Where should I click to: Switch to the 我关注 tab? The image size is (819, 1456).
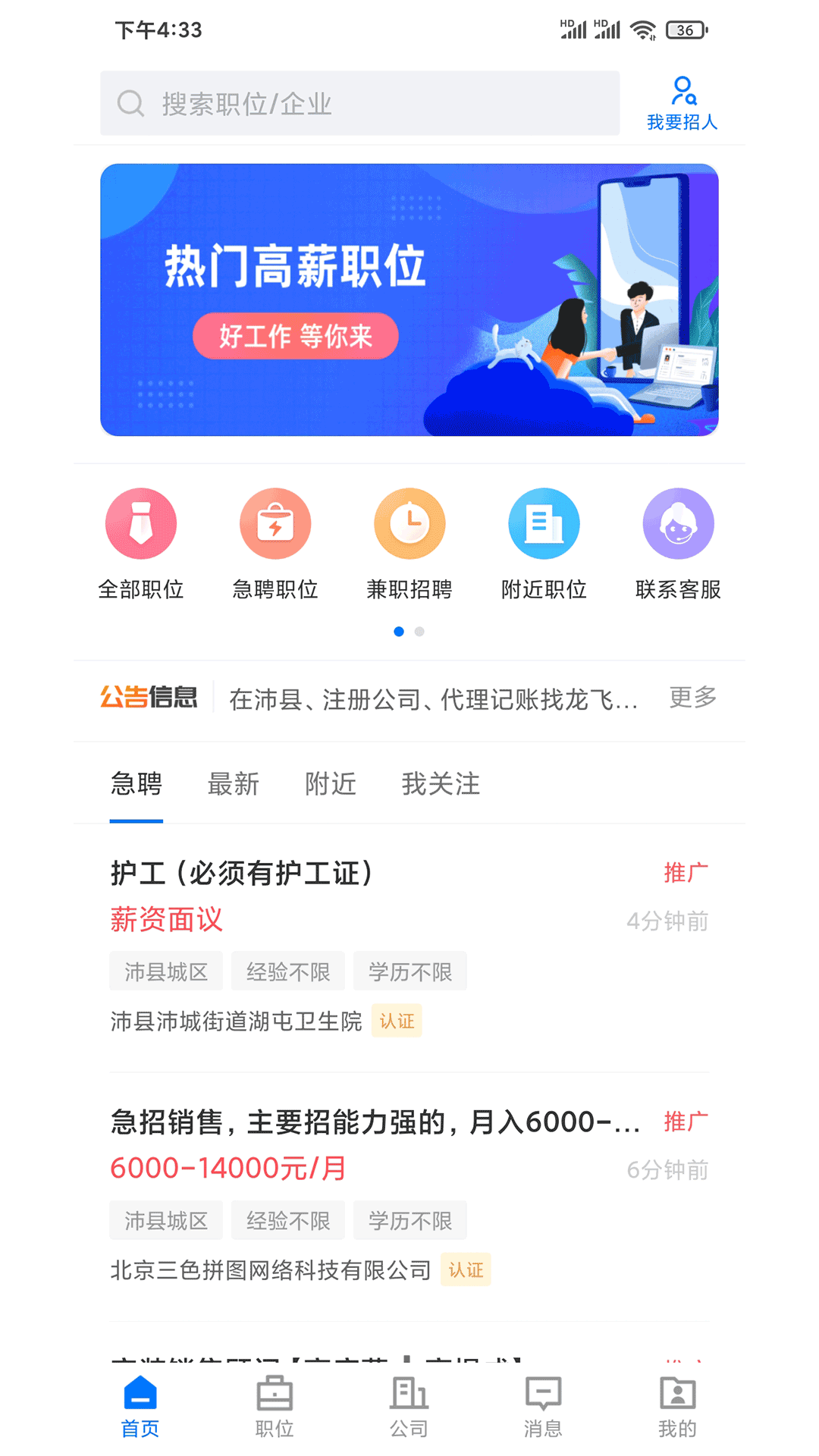[x=441, y=784]
